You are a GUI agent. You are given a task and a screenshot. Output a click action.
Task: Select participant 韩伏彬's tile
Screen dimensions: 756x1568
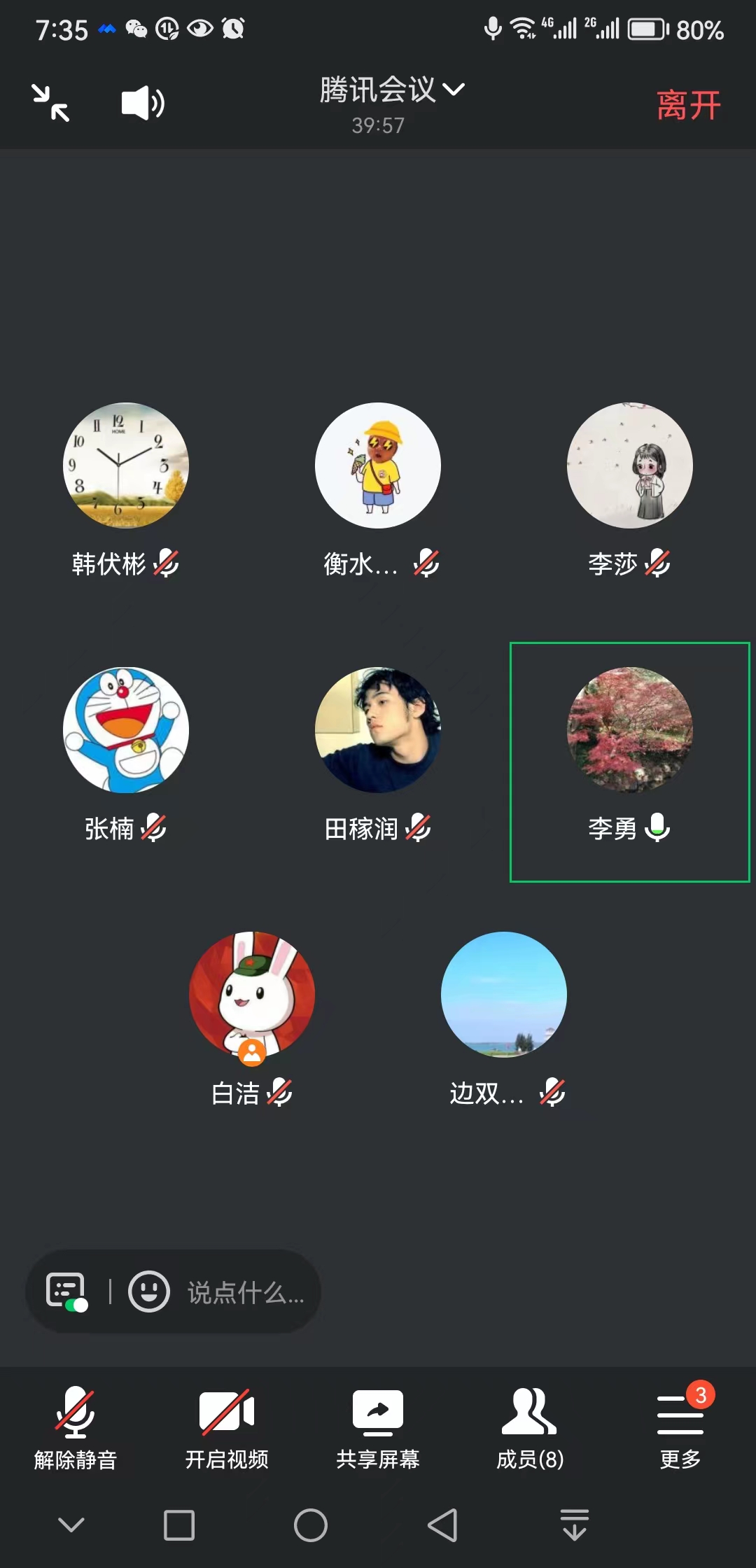coord(126,466)
